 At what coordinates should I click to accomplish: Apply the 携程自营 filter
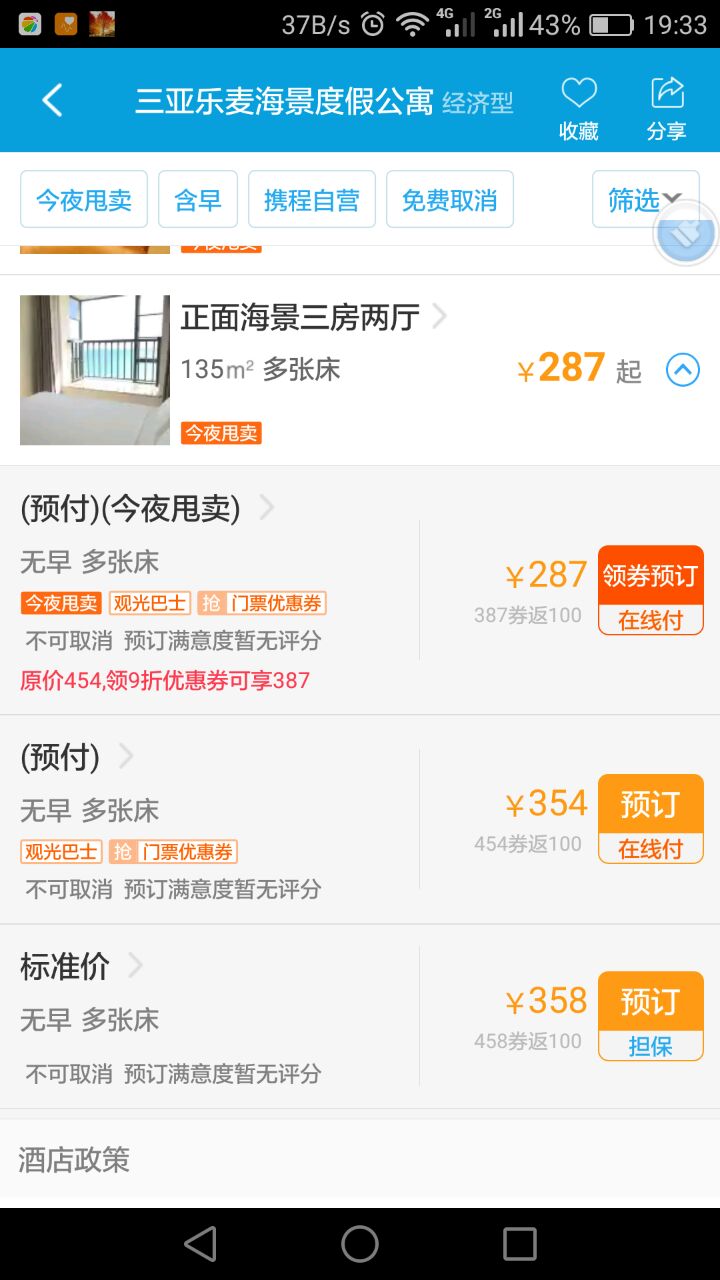pyautogui.click(x=311, y=200)
